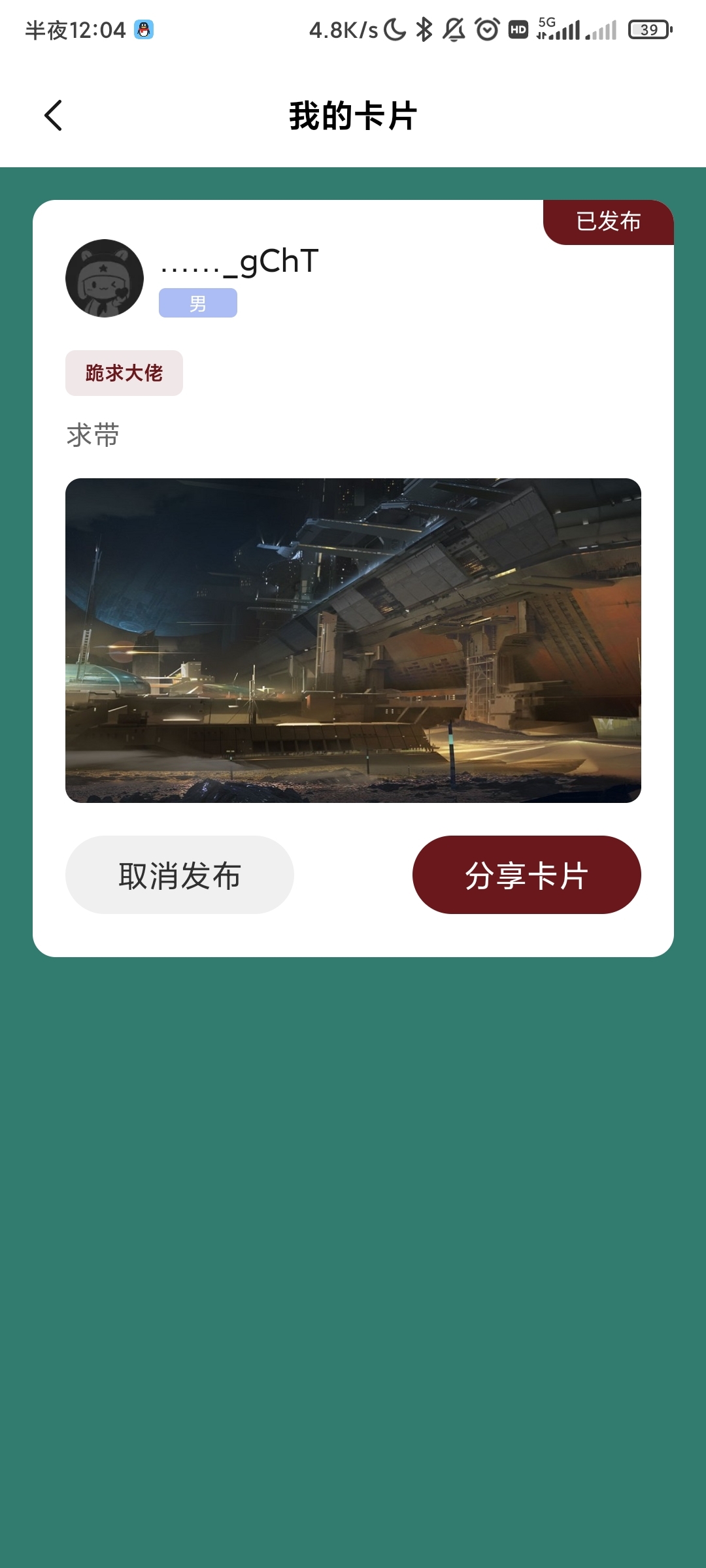Open the sci-fi card image
Viewport: 706px width, 1568px height.
click(353, 640)
